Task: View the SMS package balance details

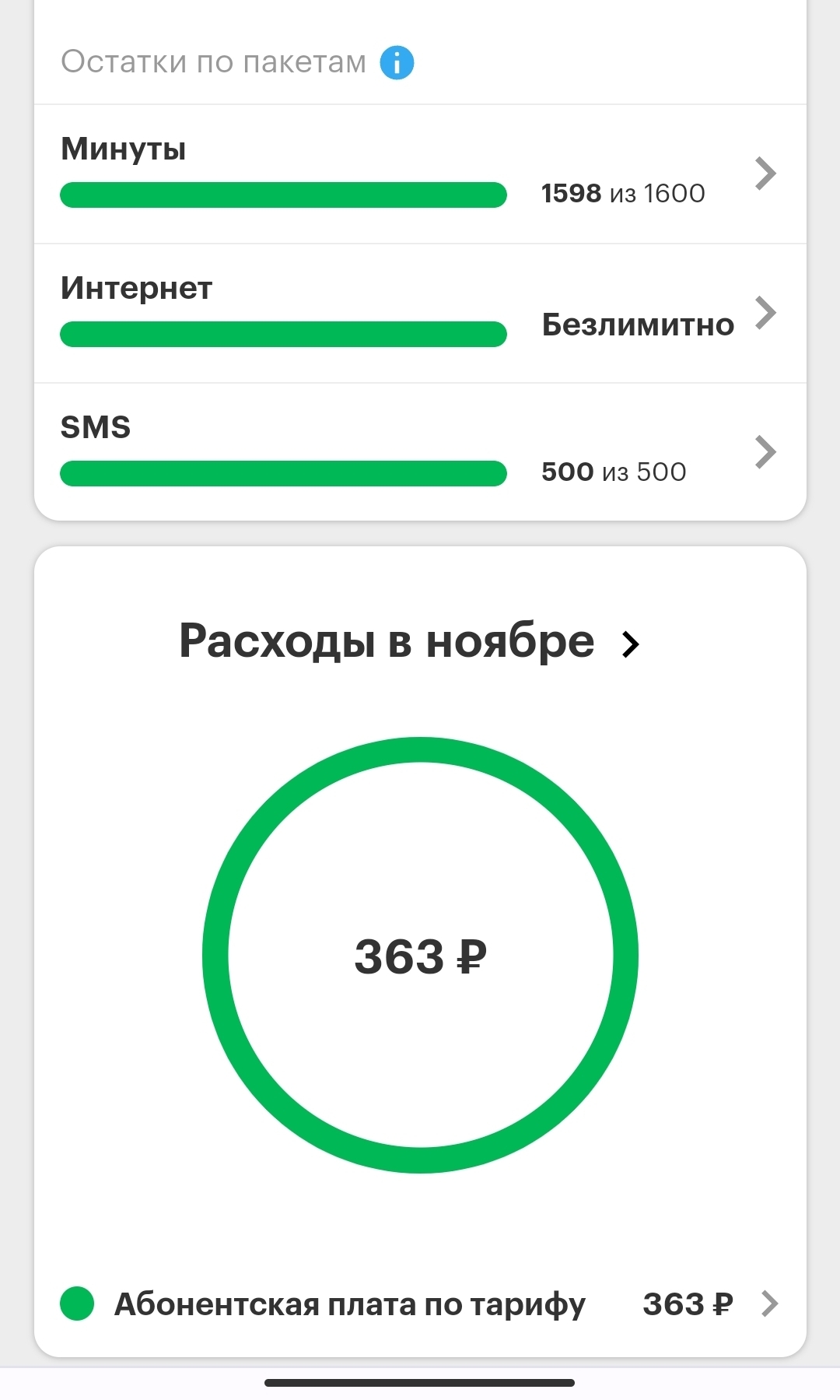Action: pyautogui.click(x=420, y=452)
